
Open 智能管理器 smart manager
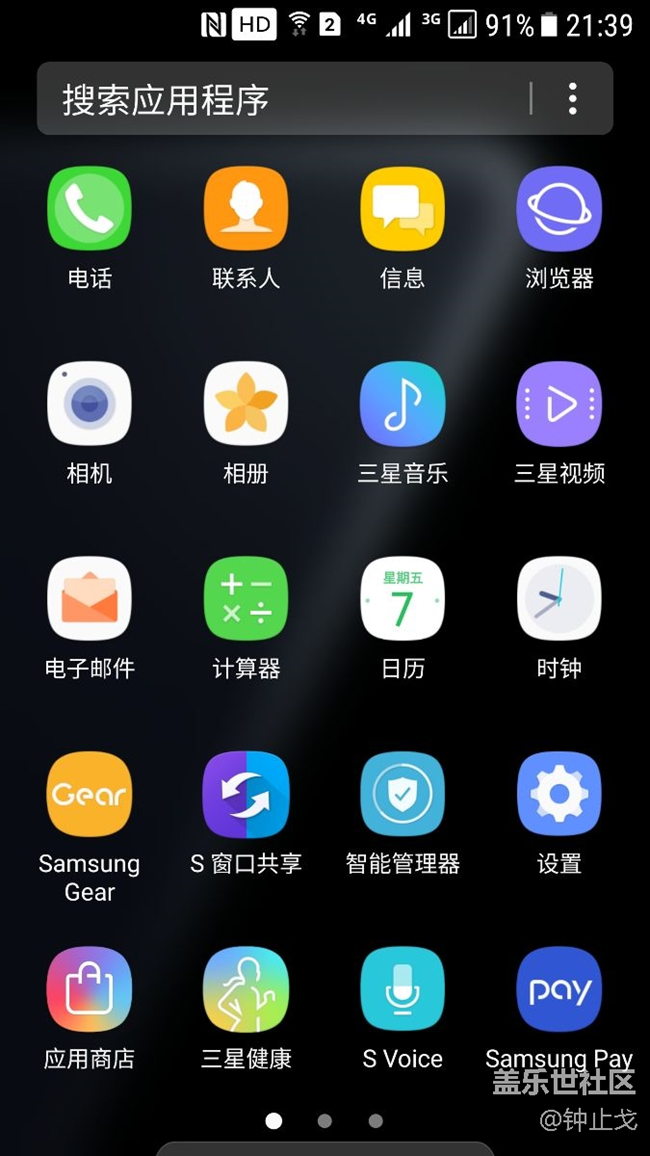coord(403,794)
